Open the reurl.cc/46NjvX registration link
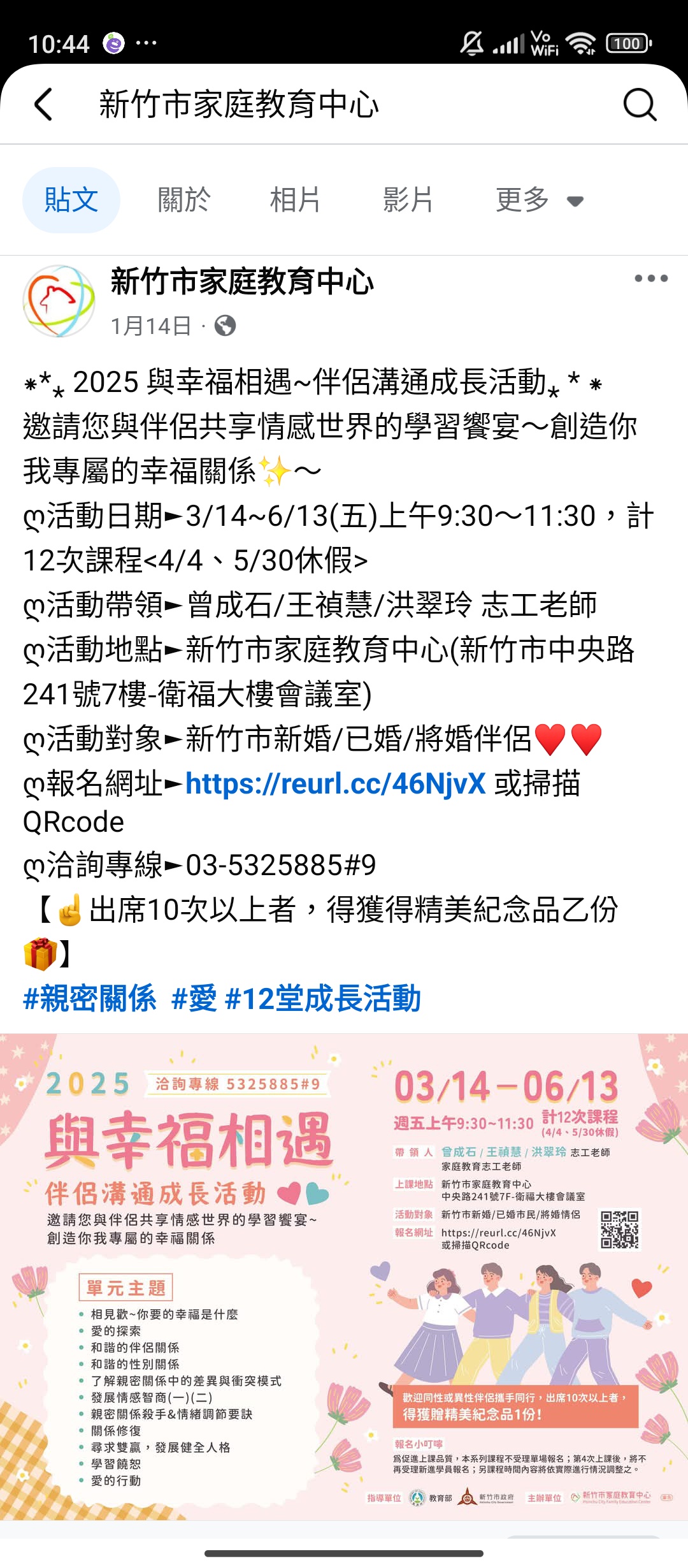688x1568 pixels. click(336, 783)
